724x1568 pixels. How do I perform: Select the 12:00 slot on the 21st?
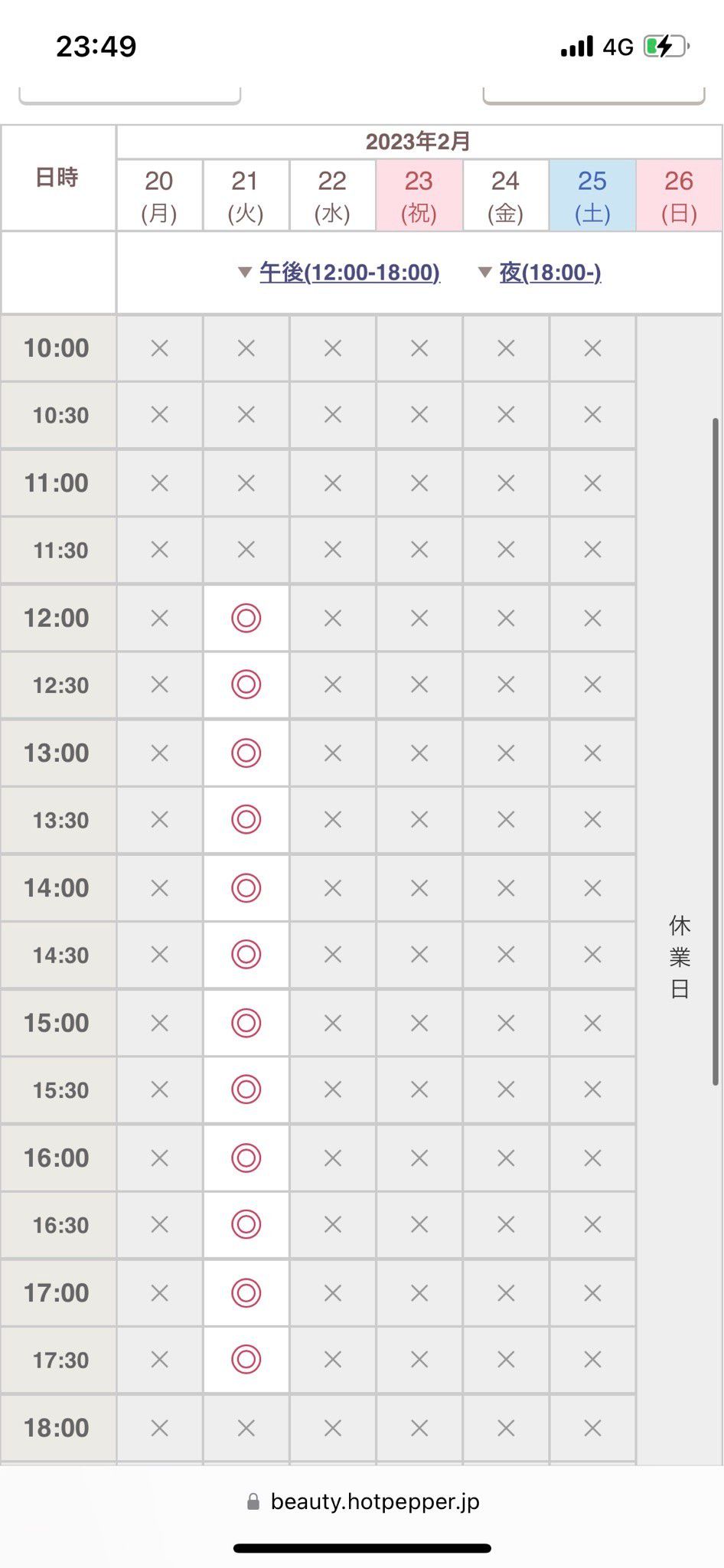(x=246, y=618)
